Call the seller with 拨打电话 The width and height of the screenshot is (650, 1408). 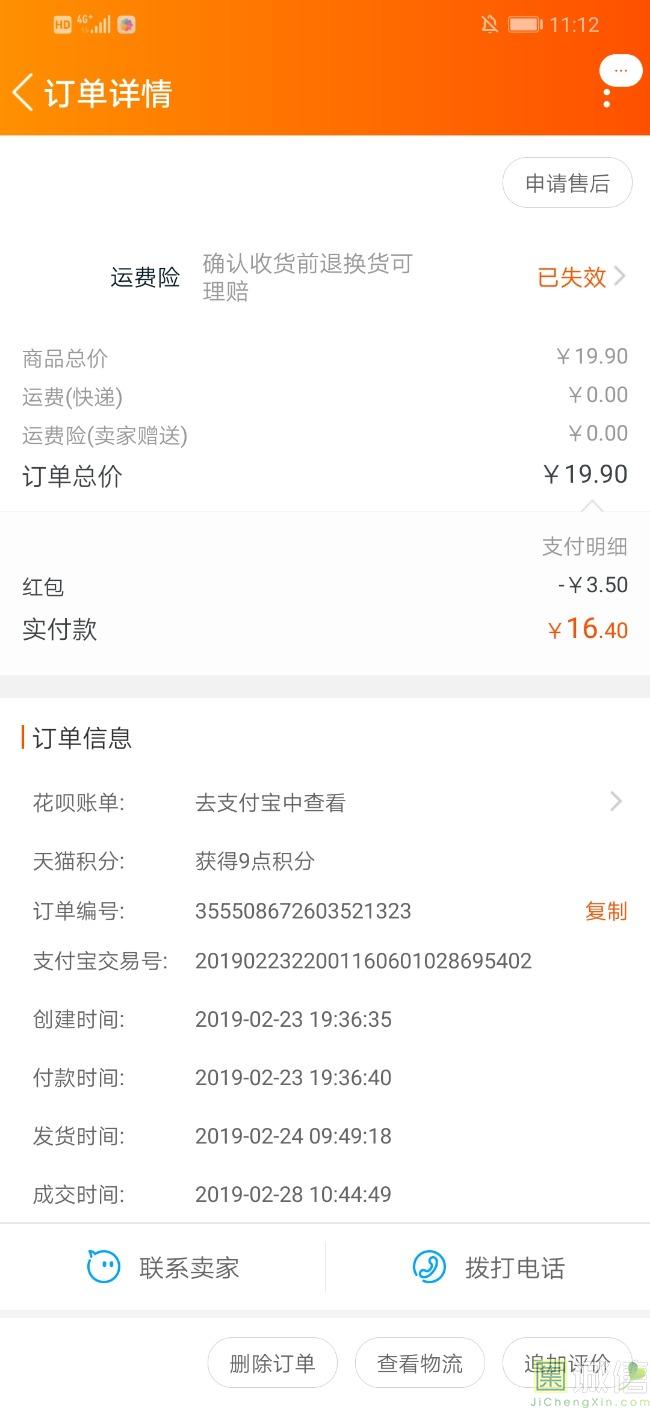tap(488, 1268)
